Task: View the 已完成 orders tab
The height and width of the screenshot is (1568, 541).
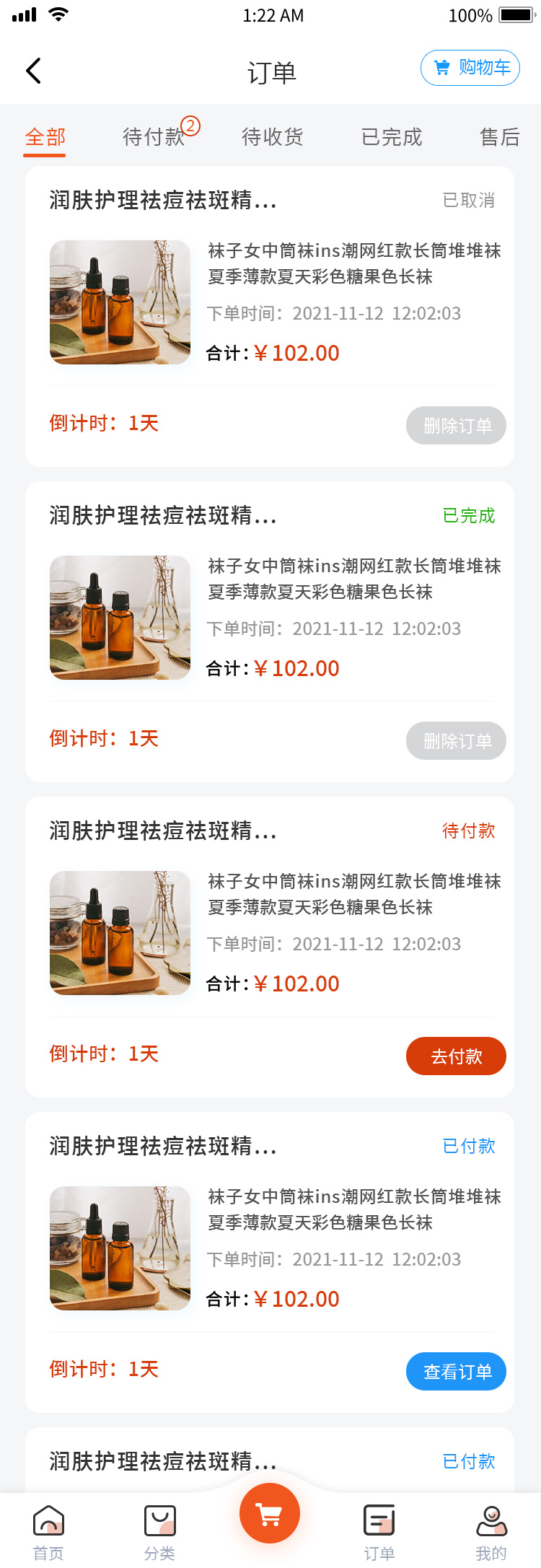Action: [392, 137]
